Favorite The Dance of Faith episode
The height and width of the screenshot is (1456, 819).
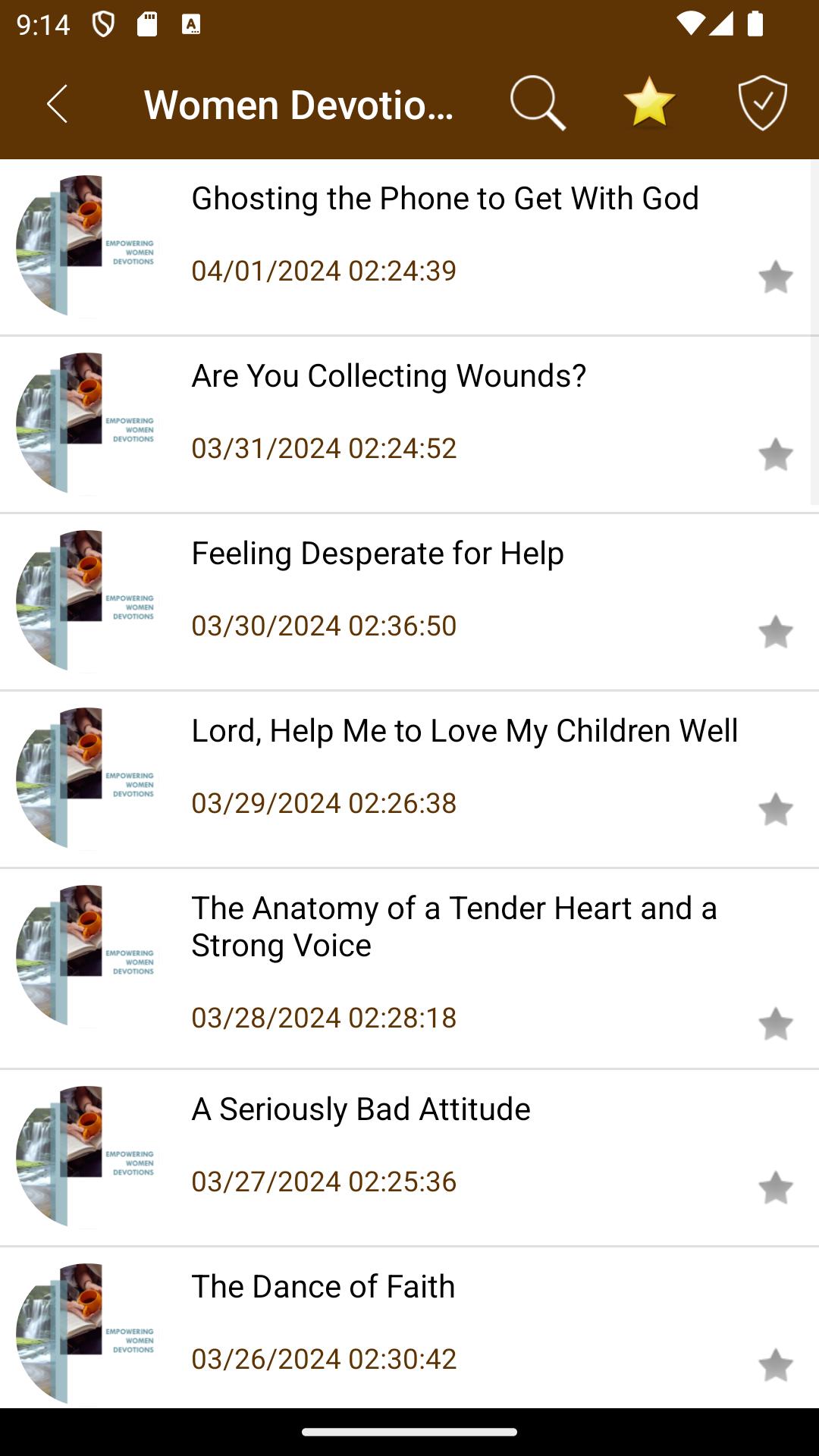(775, 1365)
